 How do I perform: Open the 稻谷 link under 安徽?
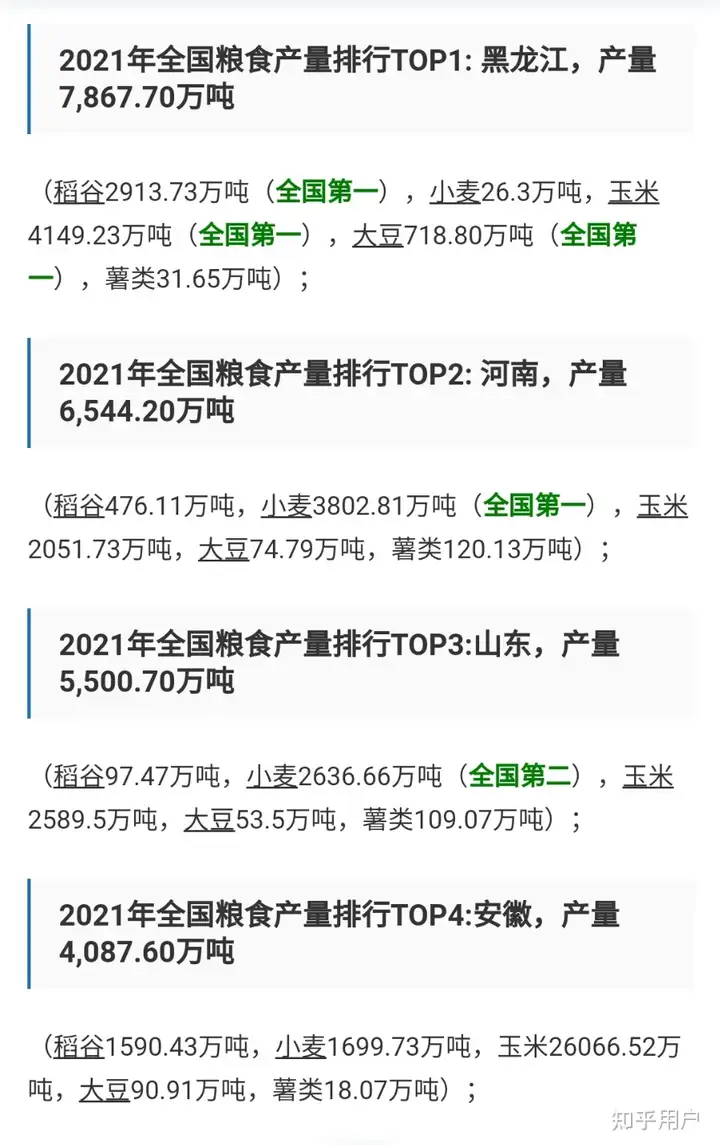(x=79, y=1047)
